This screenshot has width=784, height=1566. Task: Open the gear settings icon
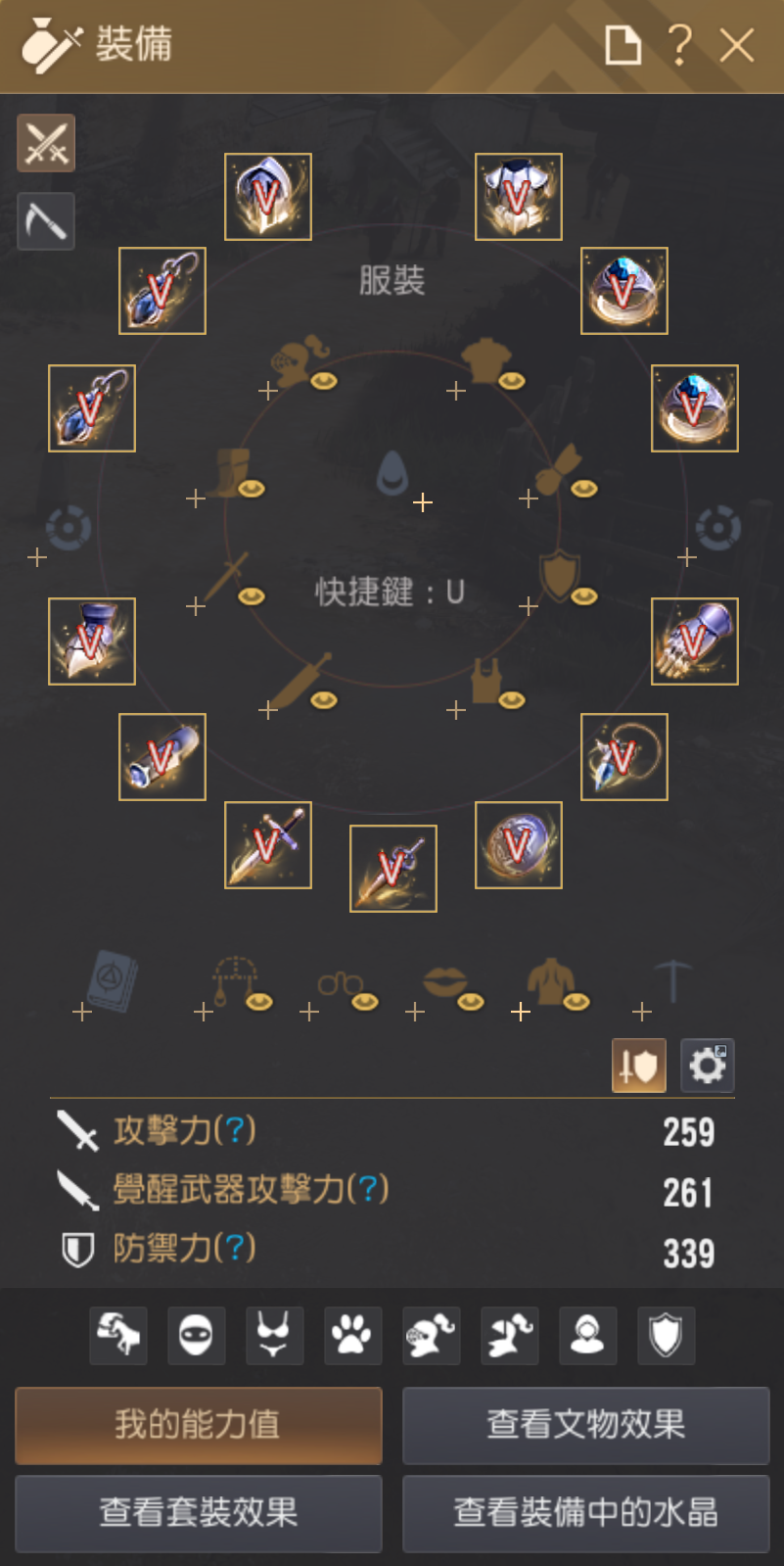click(707, 1066)
